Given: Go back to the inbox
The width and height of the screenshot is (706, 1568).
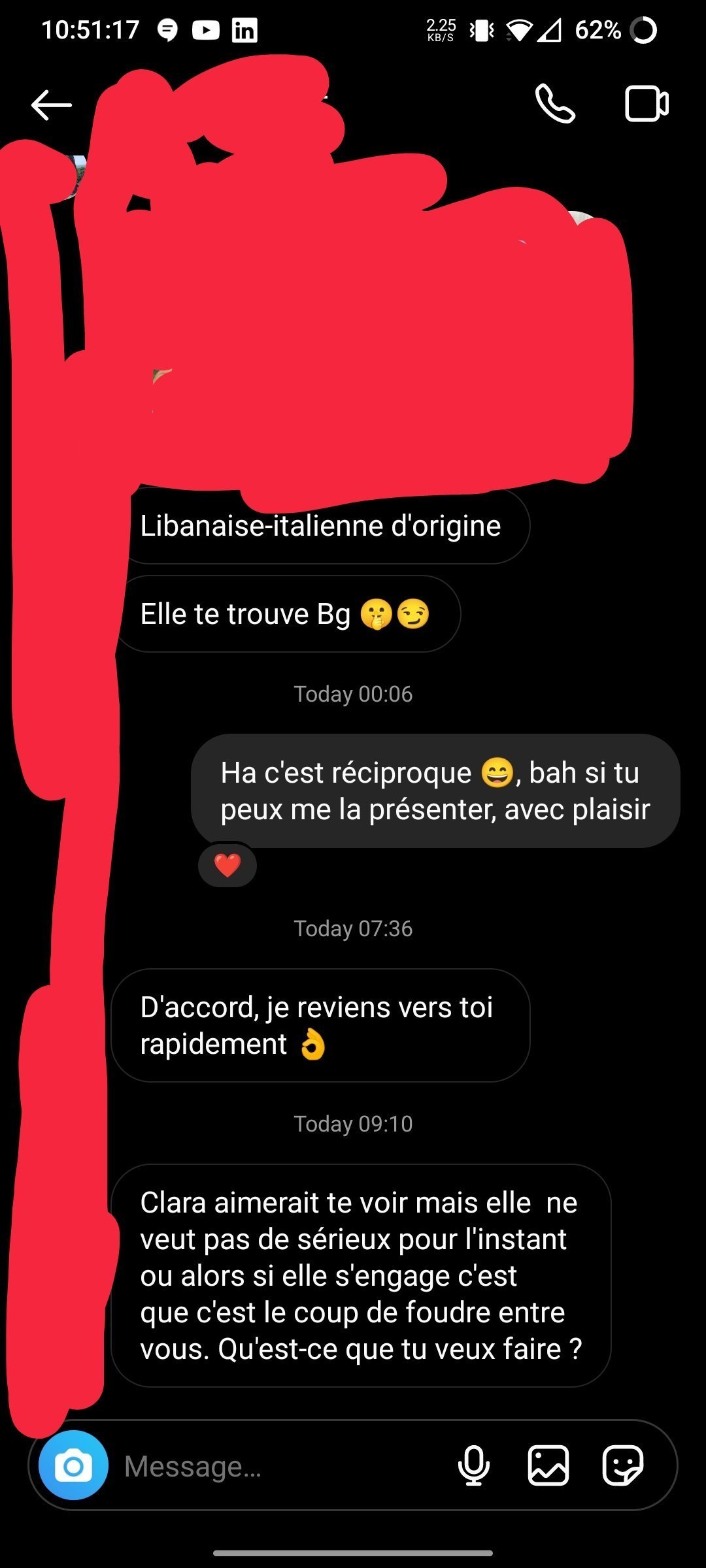Looking at the screenshot, I should [51, 105].
